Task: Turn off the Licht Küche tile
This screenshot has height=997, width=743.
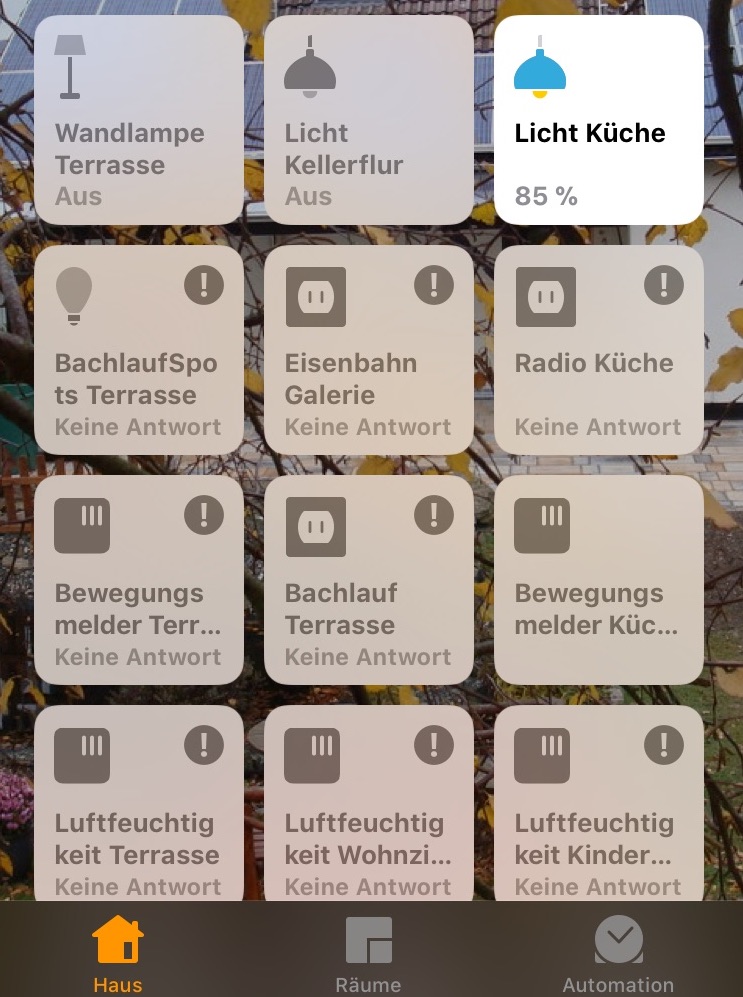Action: [x=598, y=120]
